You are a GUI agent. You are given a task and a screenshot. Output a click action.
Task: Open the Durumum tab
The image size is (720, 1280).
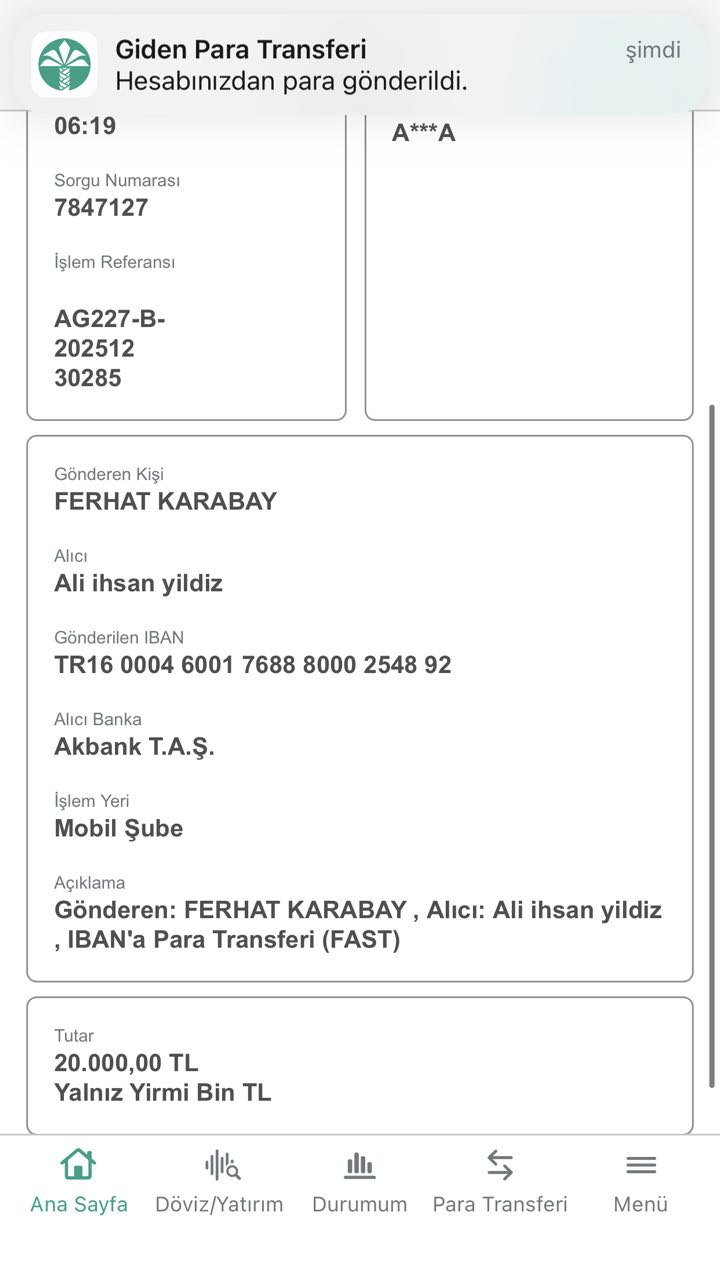click(x=360, y=1181)
